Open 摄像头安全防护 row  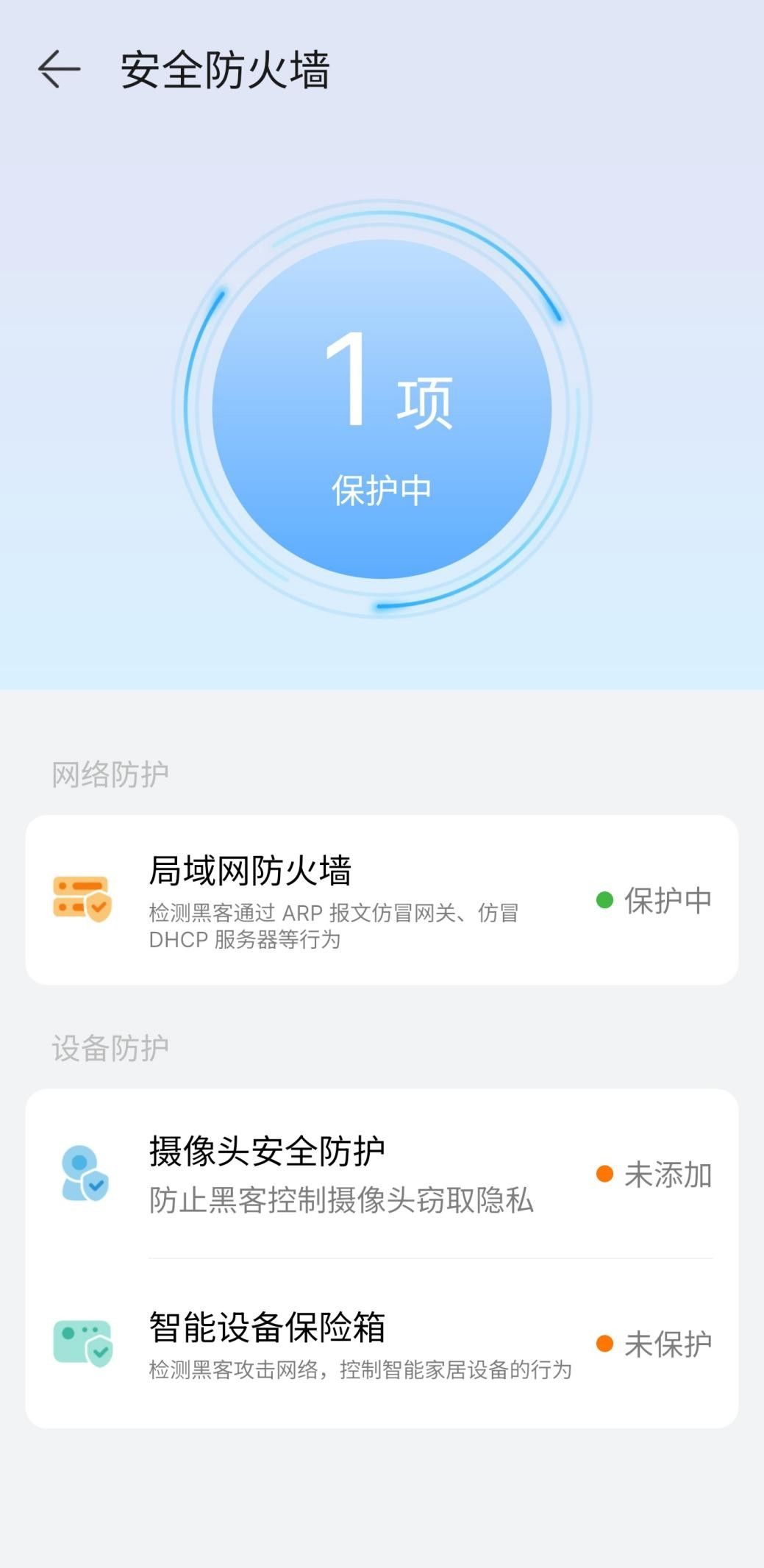coord(382,1174)
